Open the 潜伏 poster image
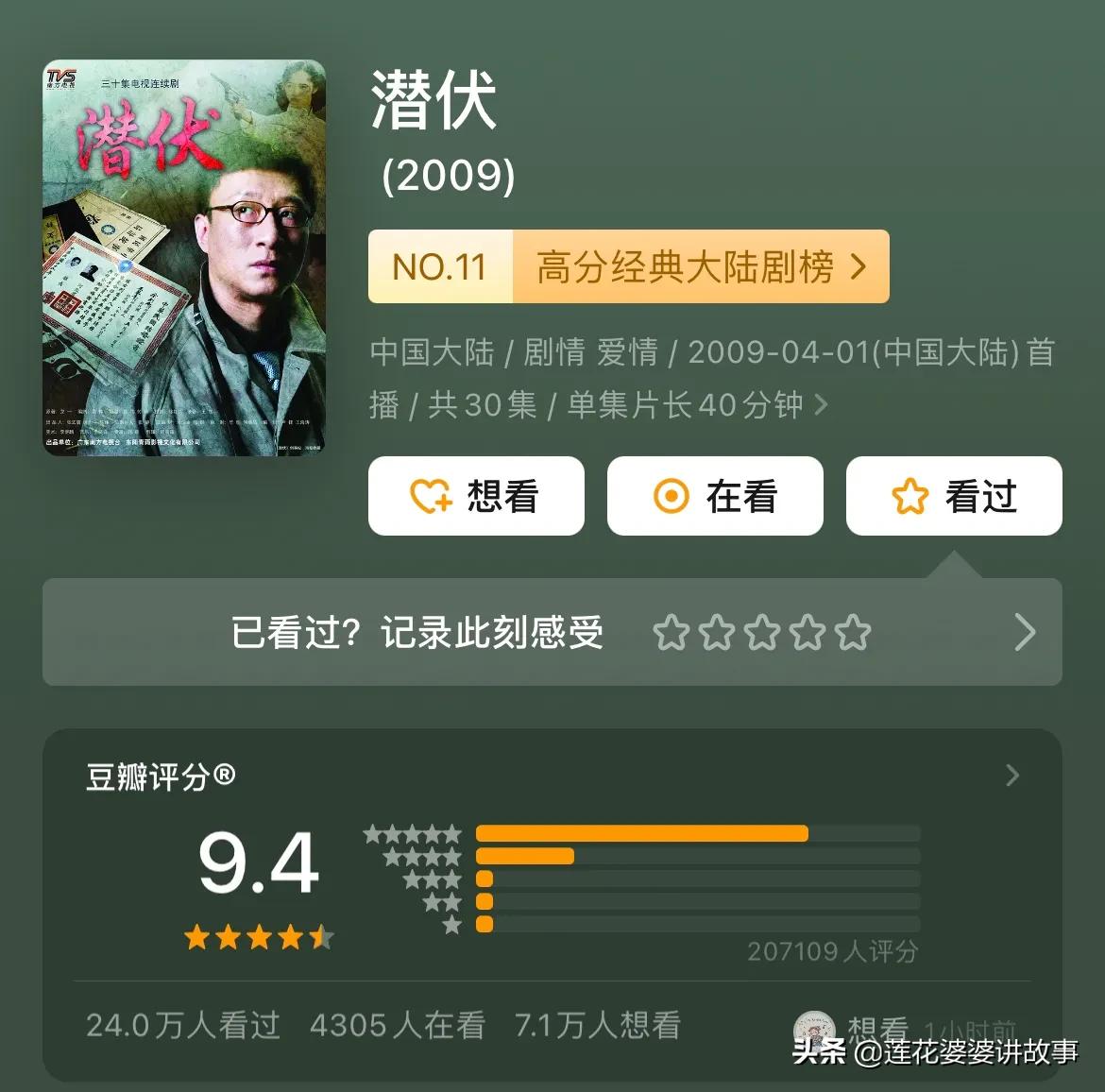Screen dimensions: 1105x1092 coord(184,258)
